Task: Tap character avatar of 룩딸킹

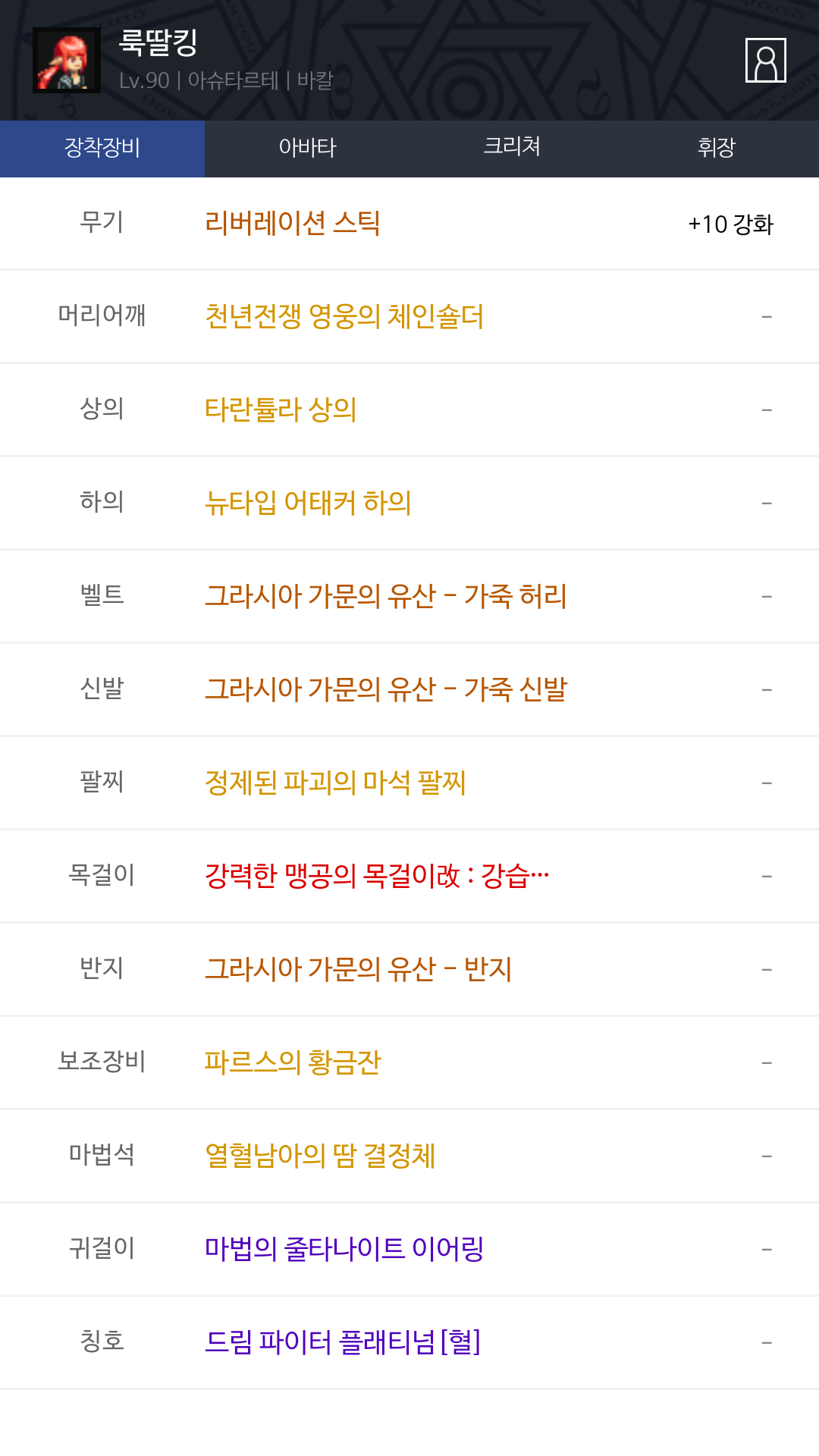Action: [67, 61]
